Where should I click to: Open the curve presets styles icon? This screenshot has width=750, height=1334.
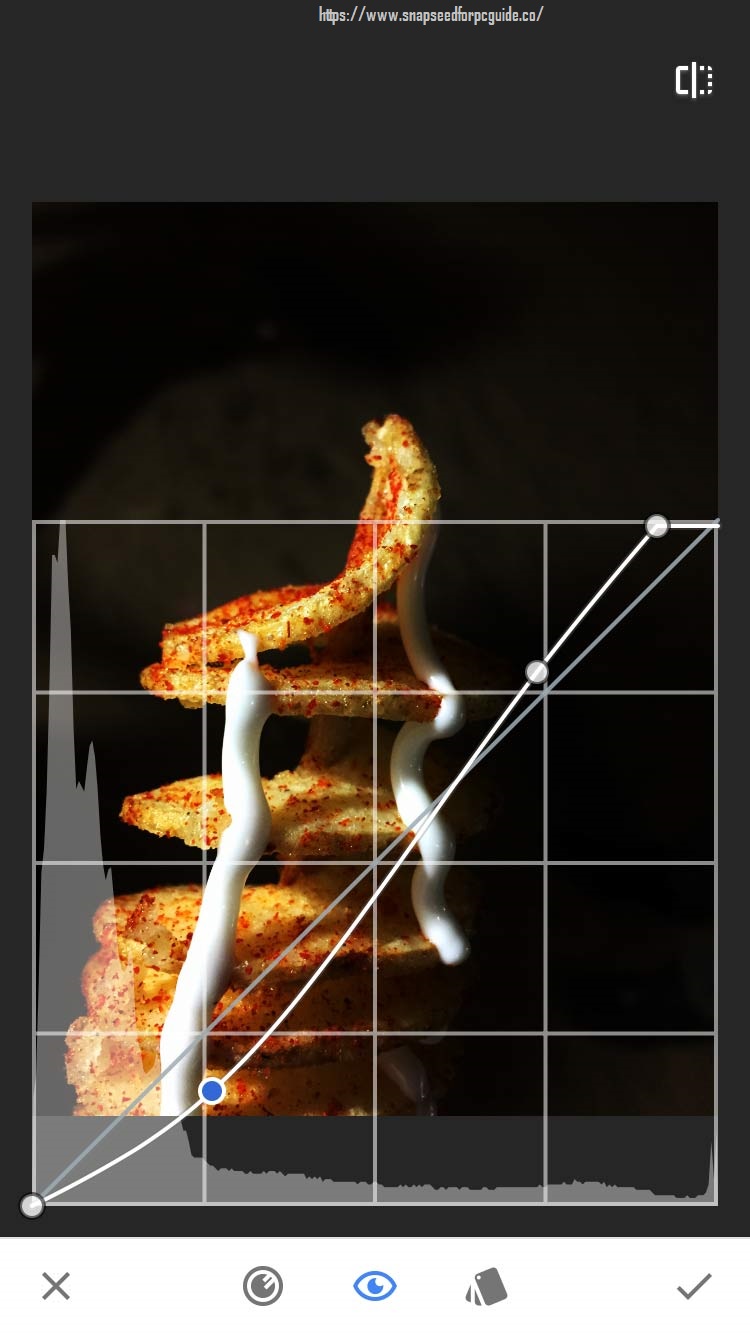coord(487,1287)
